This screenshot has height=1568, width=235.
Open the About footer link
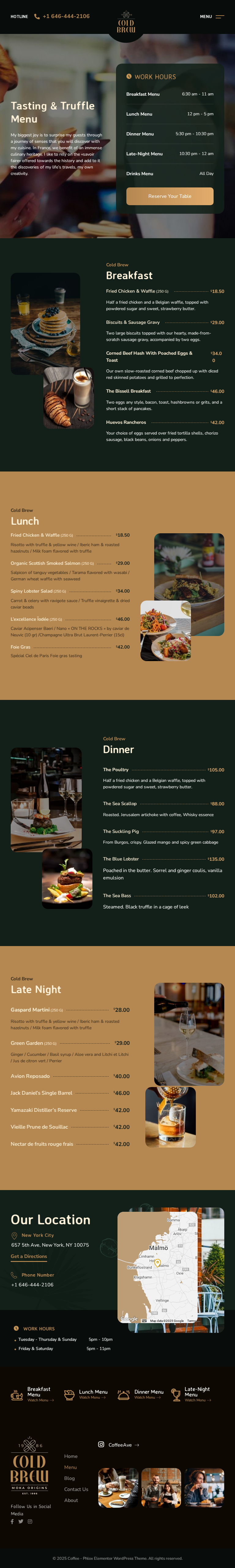[71, 1500]
